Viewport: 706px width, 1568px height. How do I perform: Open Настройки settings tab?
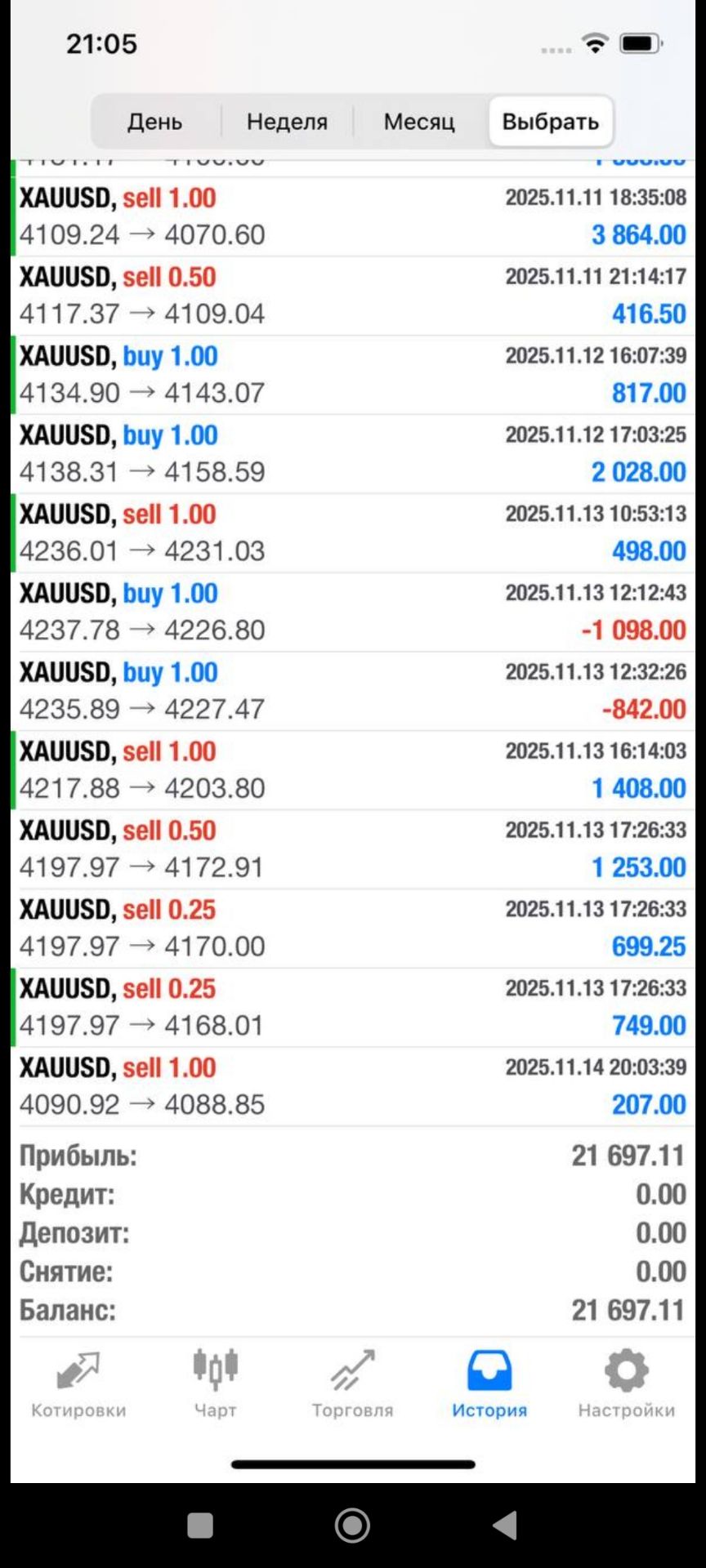626,1383
